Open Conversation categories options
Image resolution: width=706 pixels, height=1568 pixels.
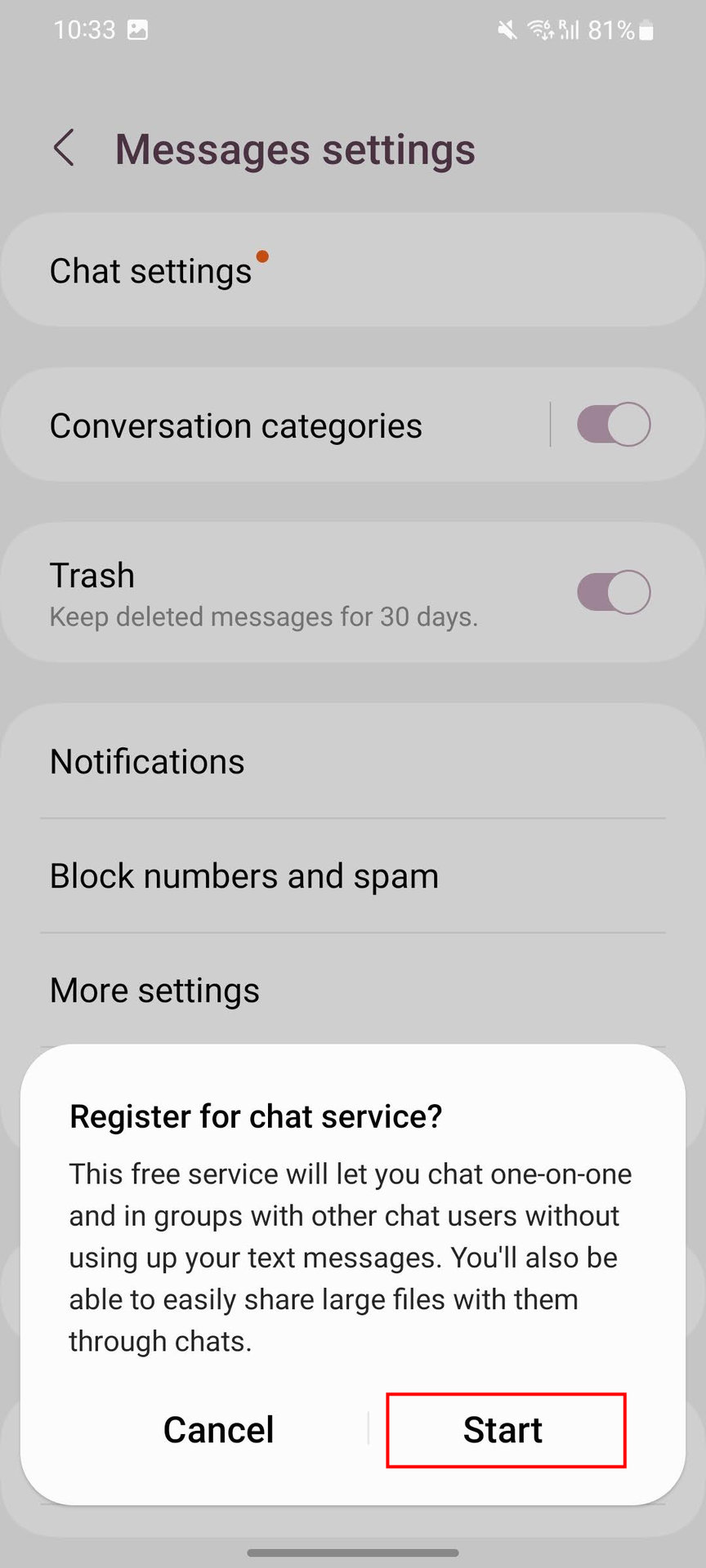[x=237, y=425]
